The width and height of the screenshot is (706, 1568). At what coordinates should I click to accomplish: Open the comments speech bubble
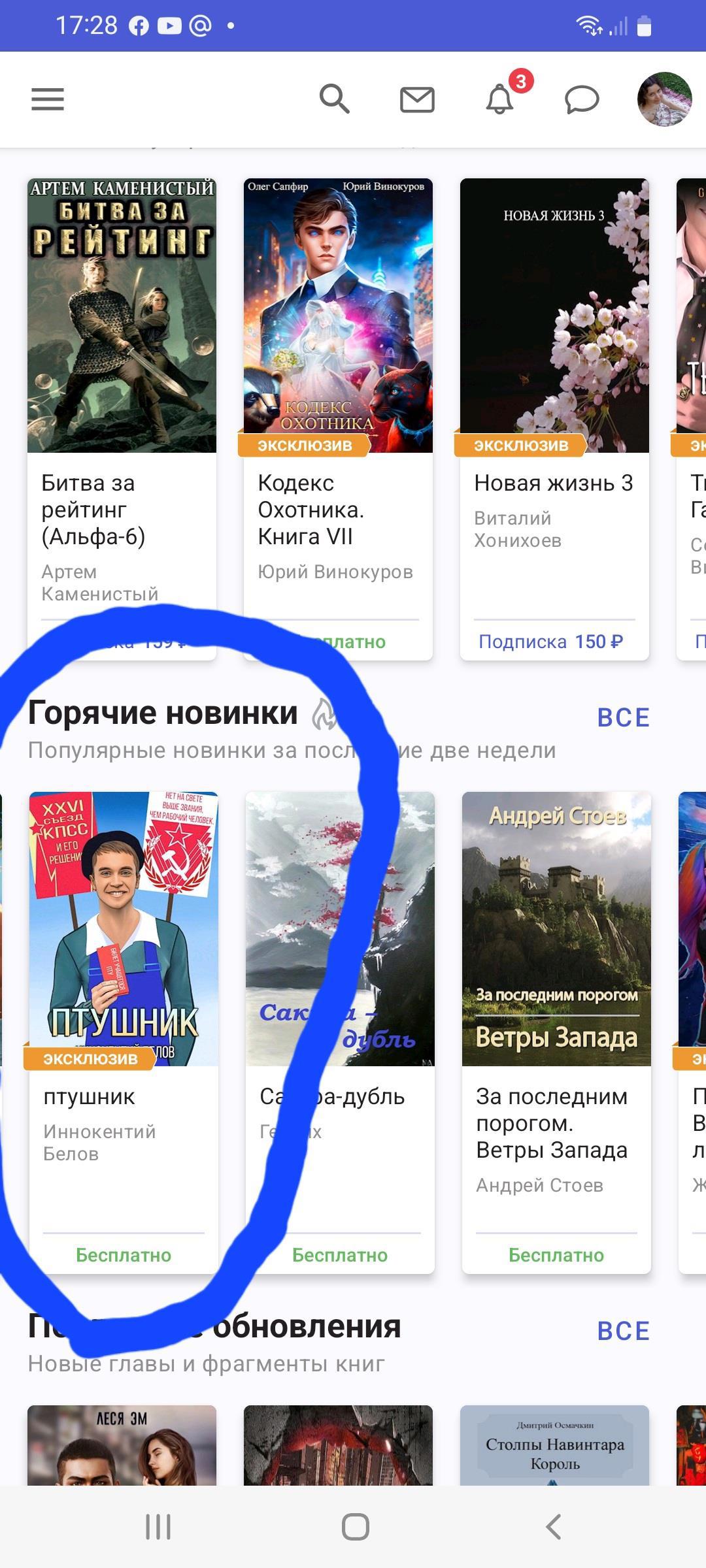582,100
